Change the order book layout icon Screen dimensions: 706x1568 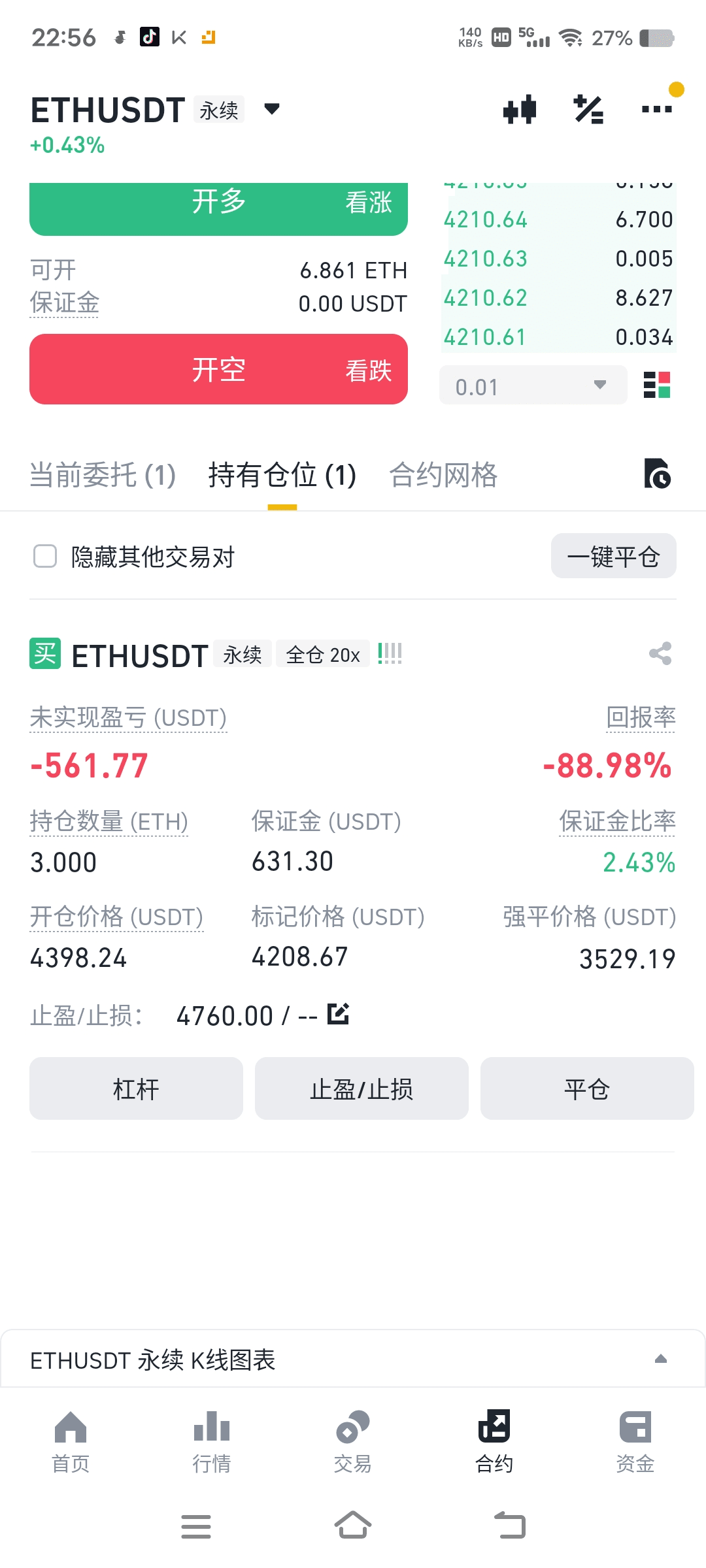(x=657, y=385)
